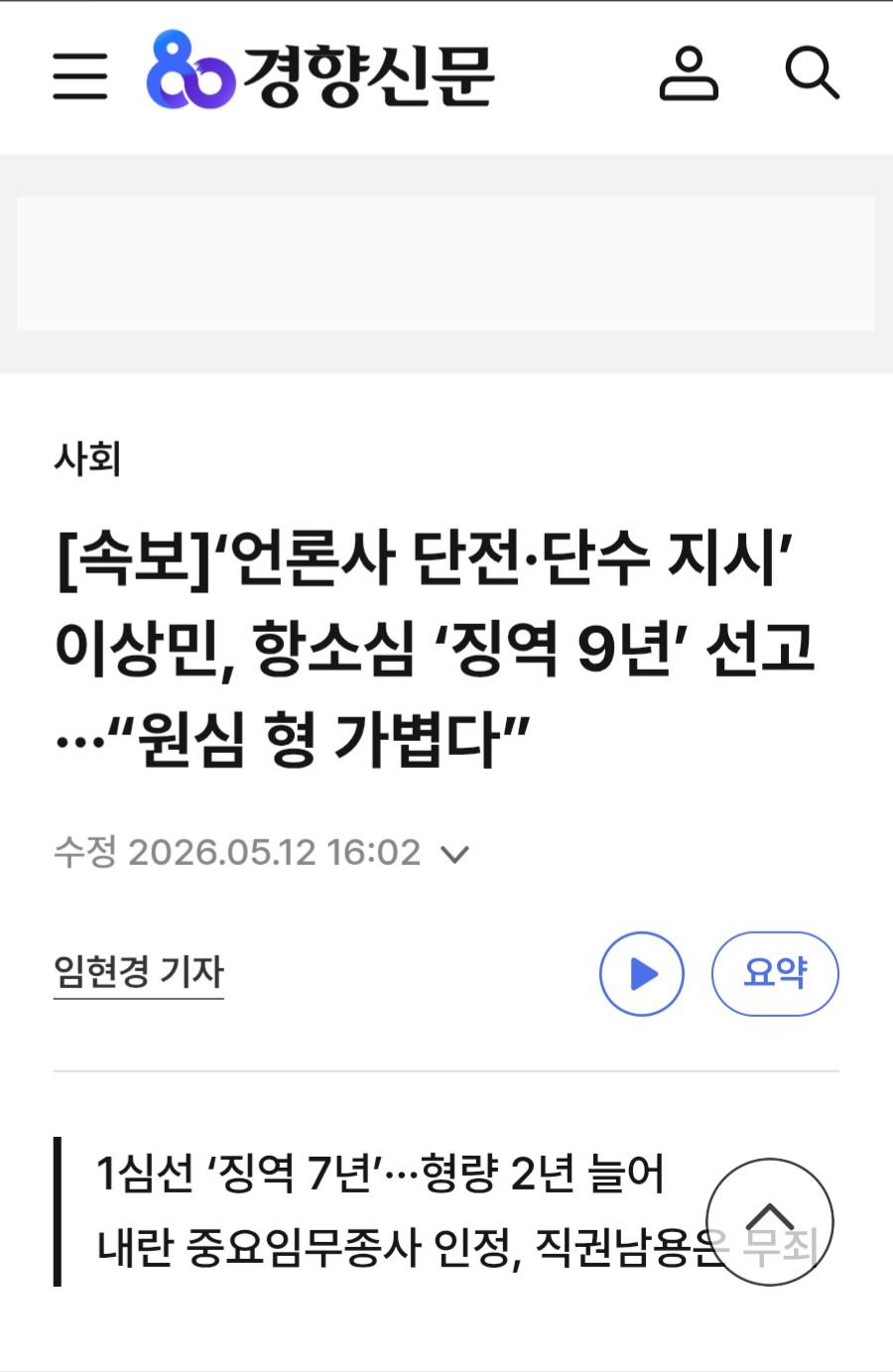
Task: Open the user account icon
Action: coord(689,74)
